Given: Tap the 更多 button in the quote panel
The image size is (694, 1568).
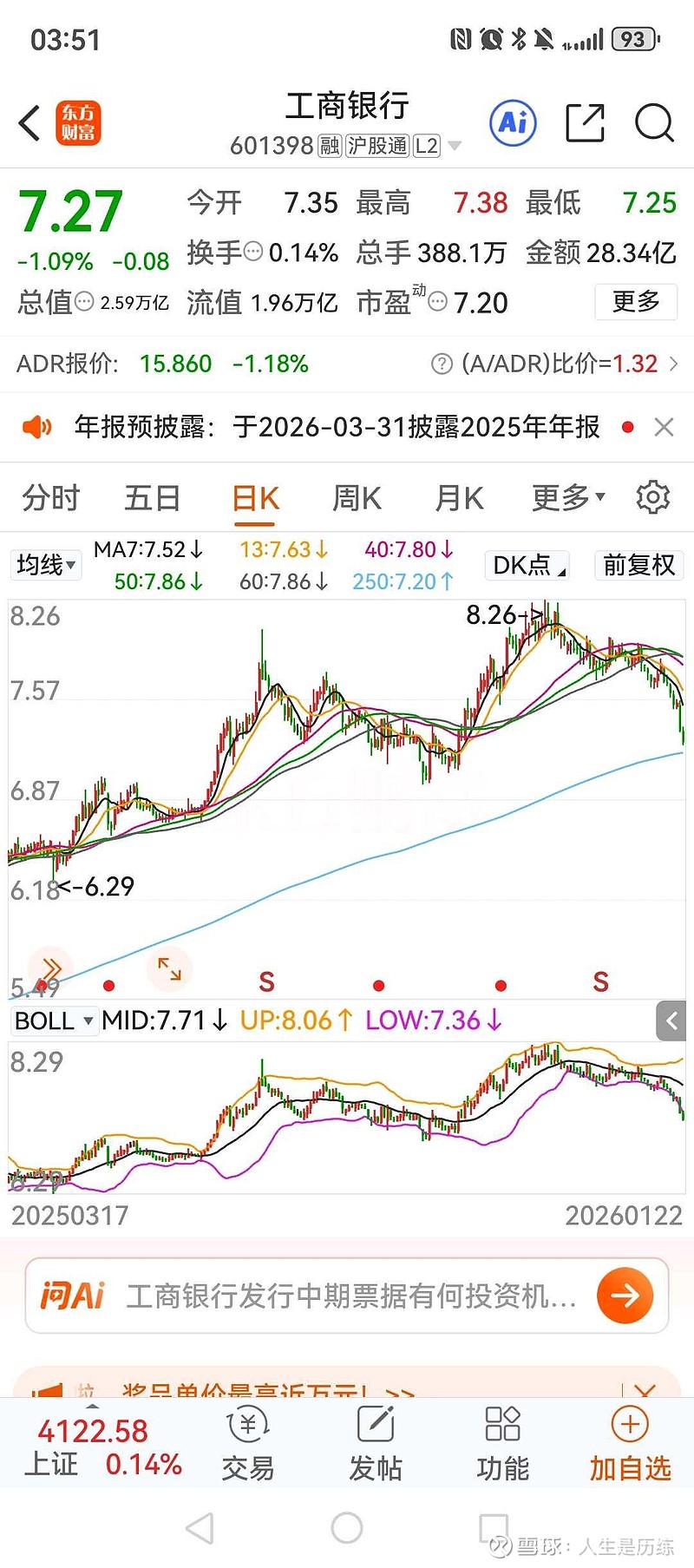Looking at the screenshot, I should (x=636, y=302).
